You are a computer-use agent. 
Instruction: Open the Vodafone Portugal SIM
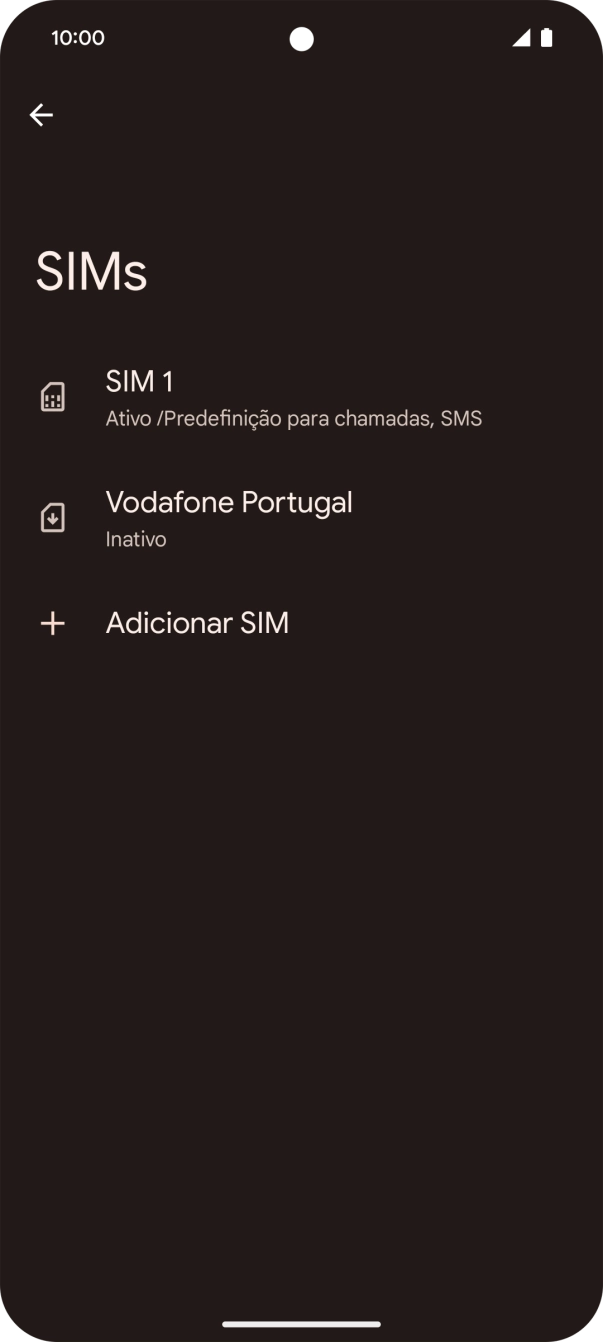[x=229, y=517]
